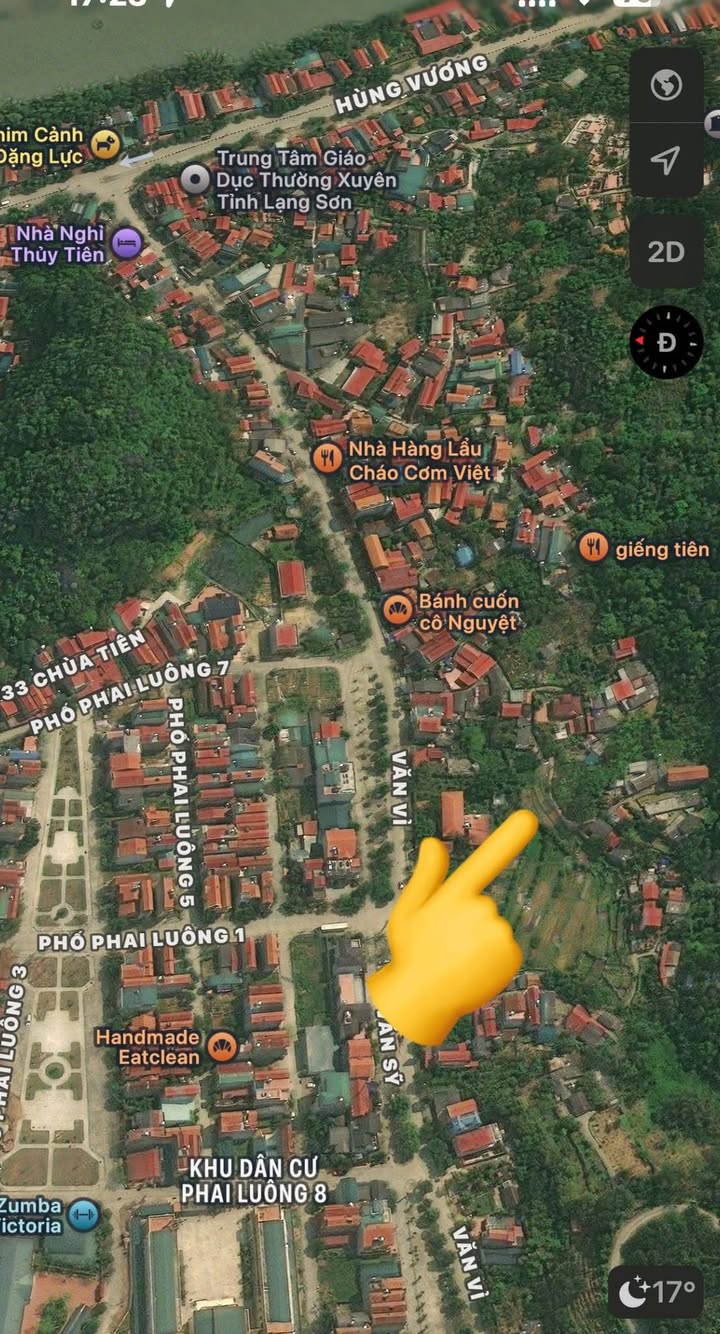720x1334 pixels.
Task: Select the Zumba Victoria gym marker
Action: (x=83, y=1216)
